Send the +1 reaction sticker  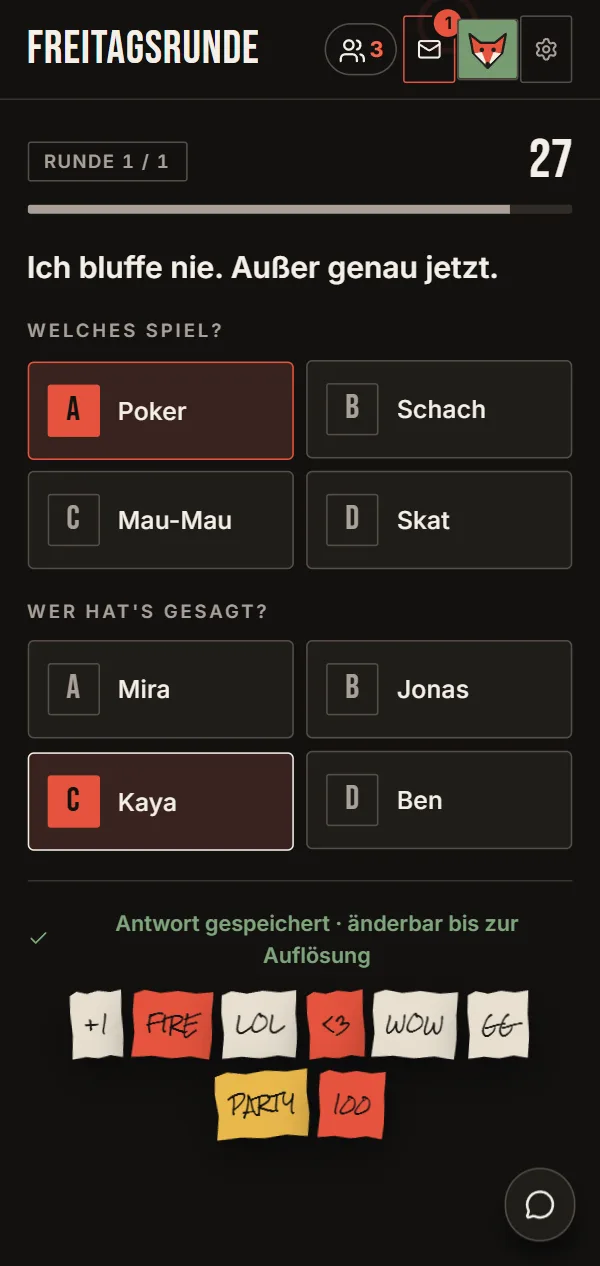point(97,1025)
